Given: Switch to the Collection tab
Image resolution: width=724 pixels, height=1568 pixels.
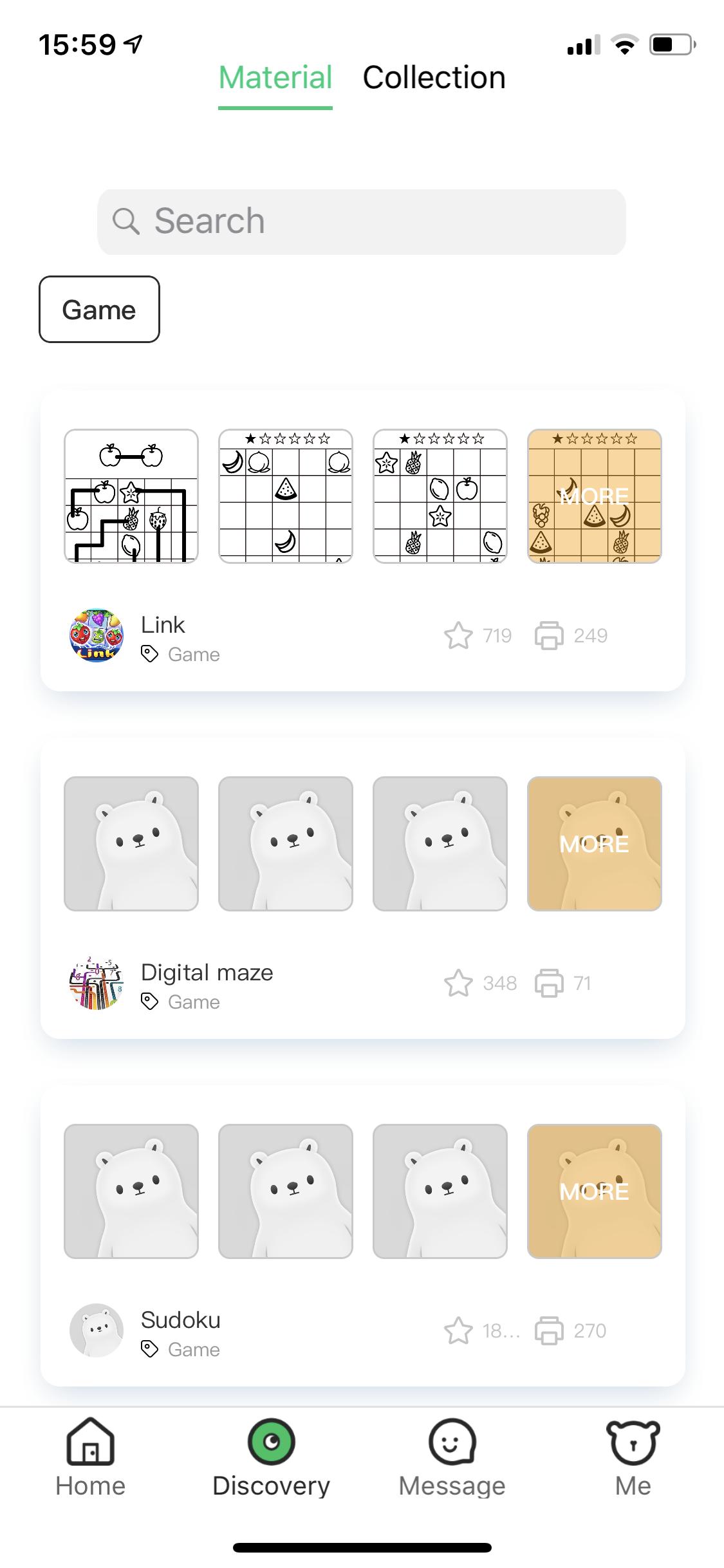Looking at the screenshot, I should coord(434,78).
